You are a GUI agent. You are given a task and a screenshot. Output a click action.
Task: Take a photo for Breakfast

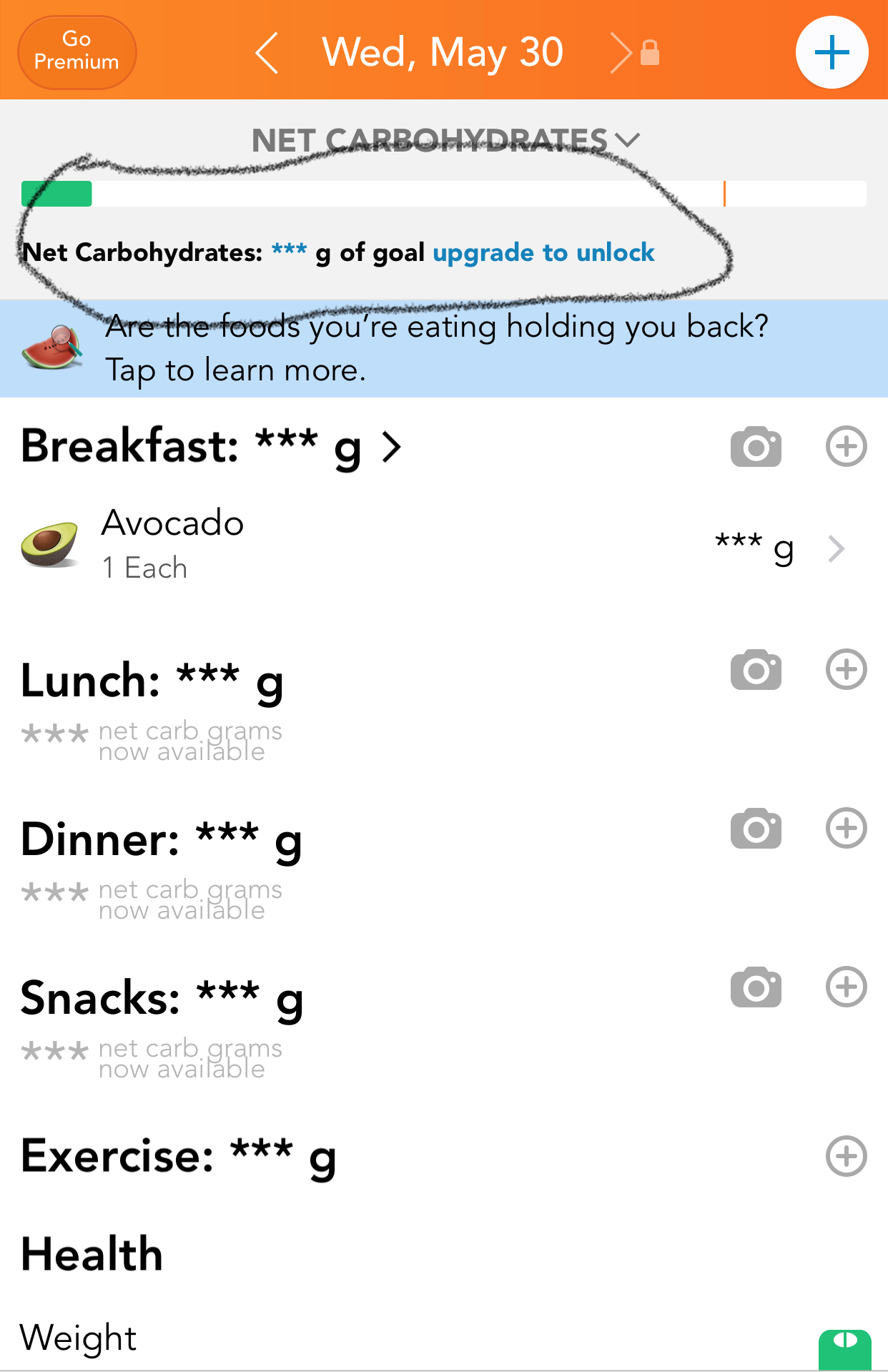point(756,447)
